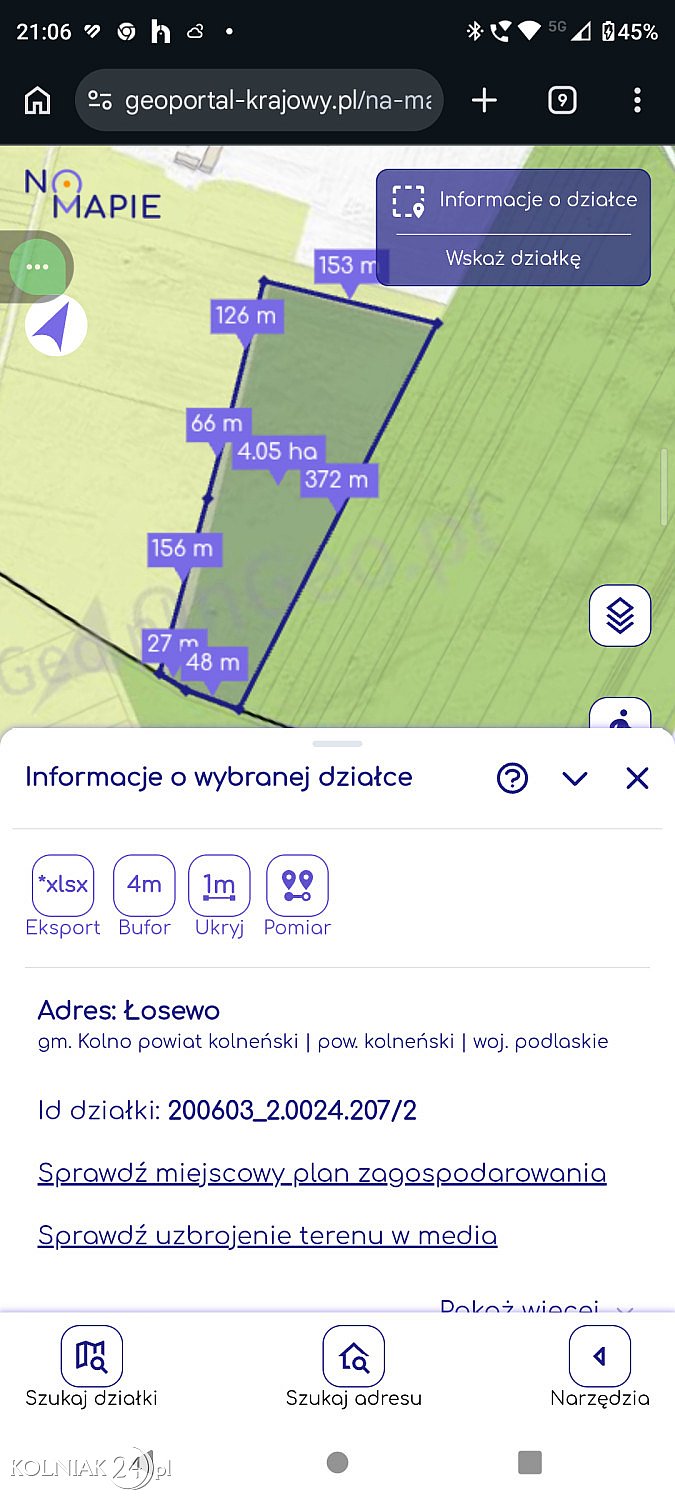The width and height of the screenshot is (675, 1500).
Task: Open the green three-dots side menu
Action: [x=38, y=267]
